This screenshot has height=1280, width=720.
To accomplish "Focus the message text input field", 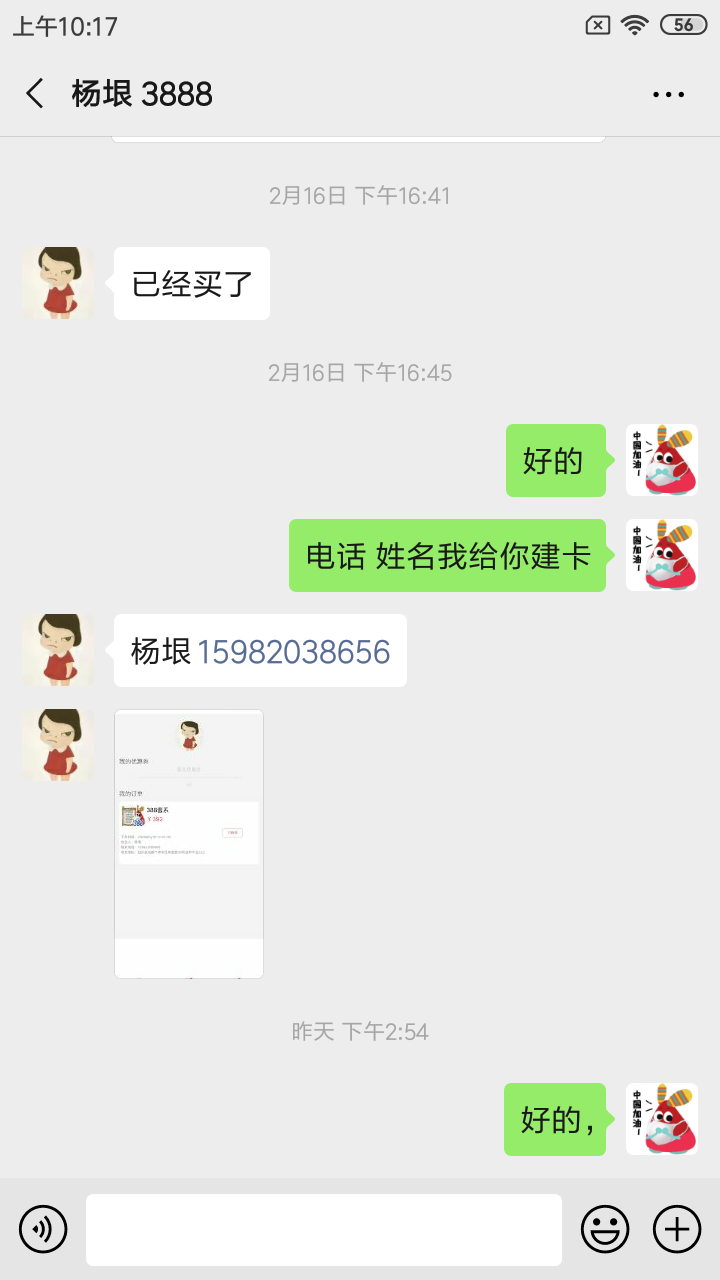I will [323, 1229].
